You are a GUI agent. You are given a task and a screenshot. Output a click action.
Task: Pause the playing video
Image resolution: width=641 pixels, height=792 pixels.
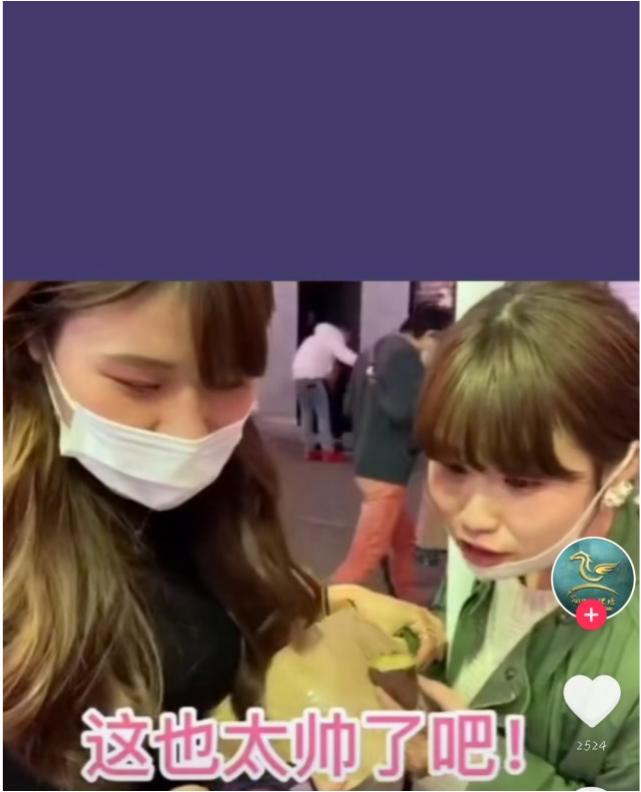(300, 500)
